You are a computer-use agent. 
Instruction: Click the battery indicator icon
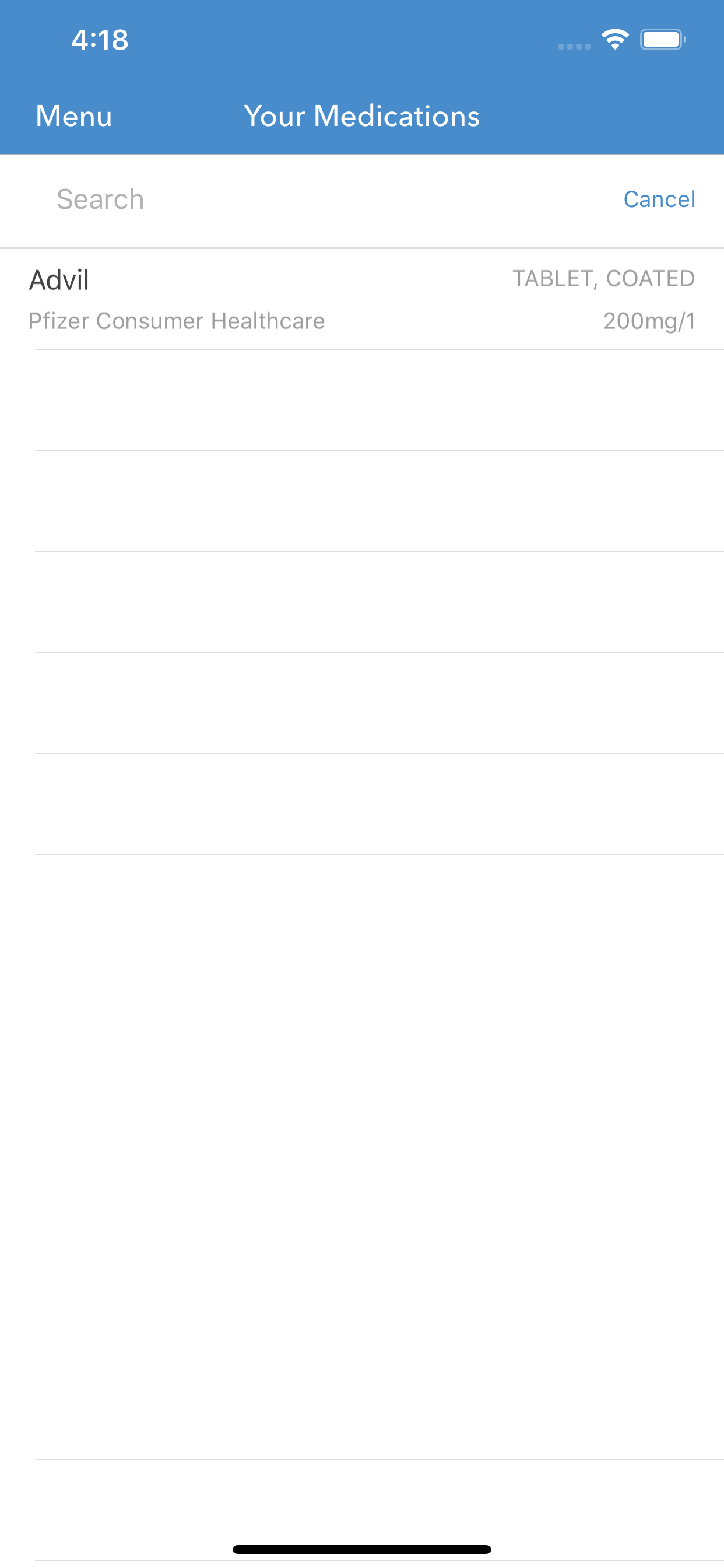[x=663, y=39]
